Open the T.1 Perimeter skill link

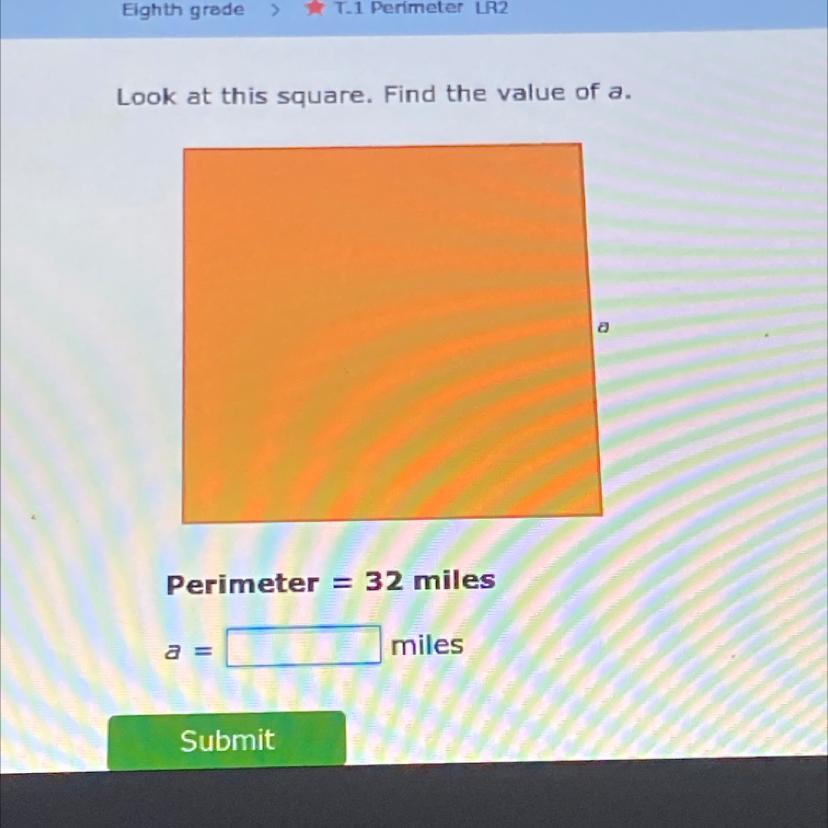tap(399, 8)
